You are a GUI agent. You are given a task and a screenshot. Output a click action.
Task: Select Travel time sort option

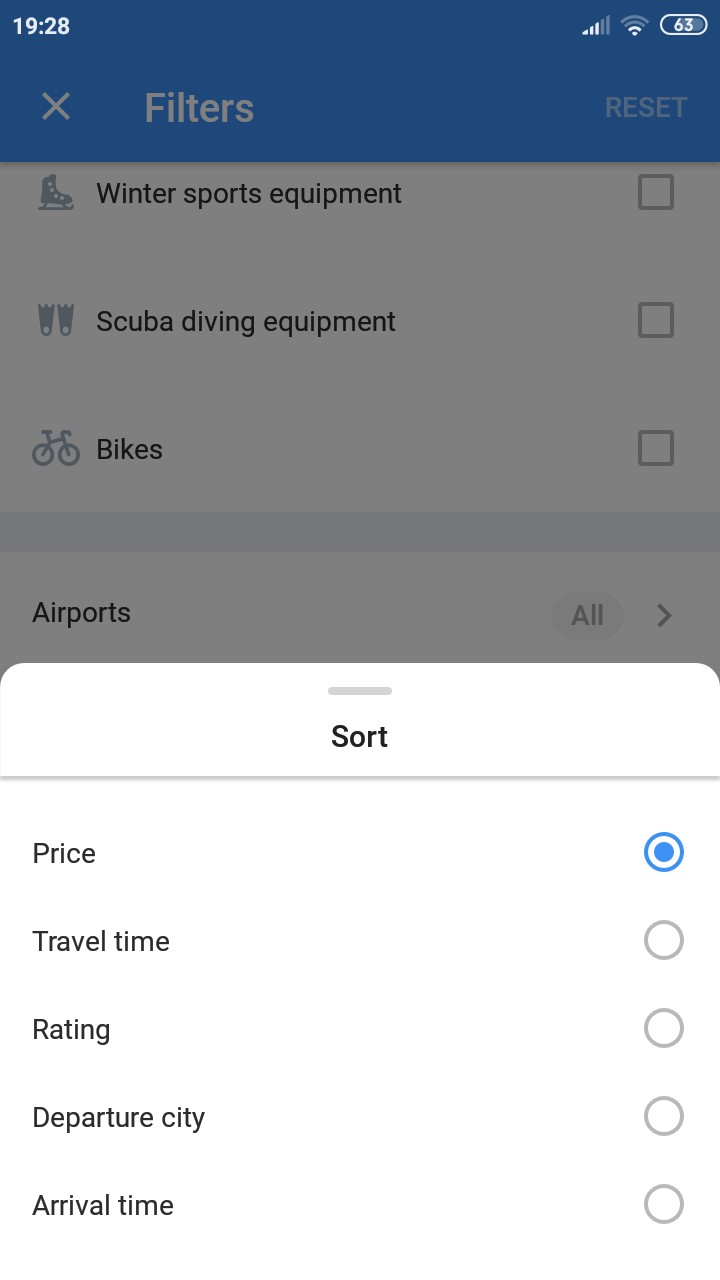(663, 941)
